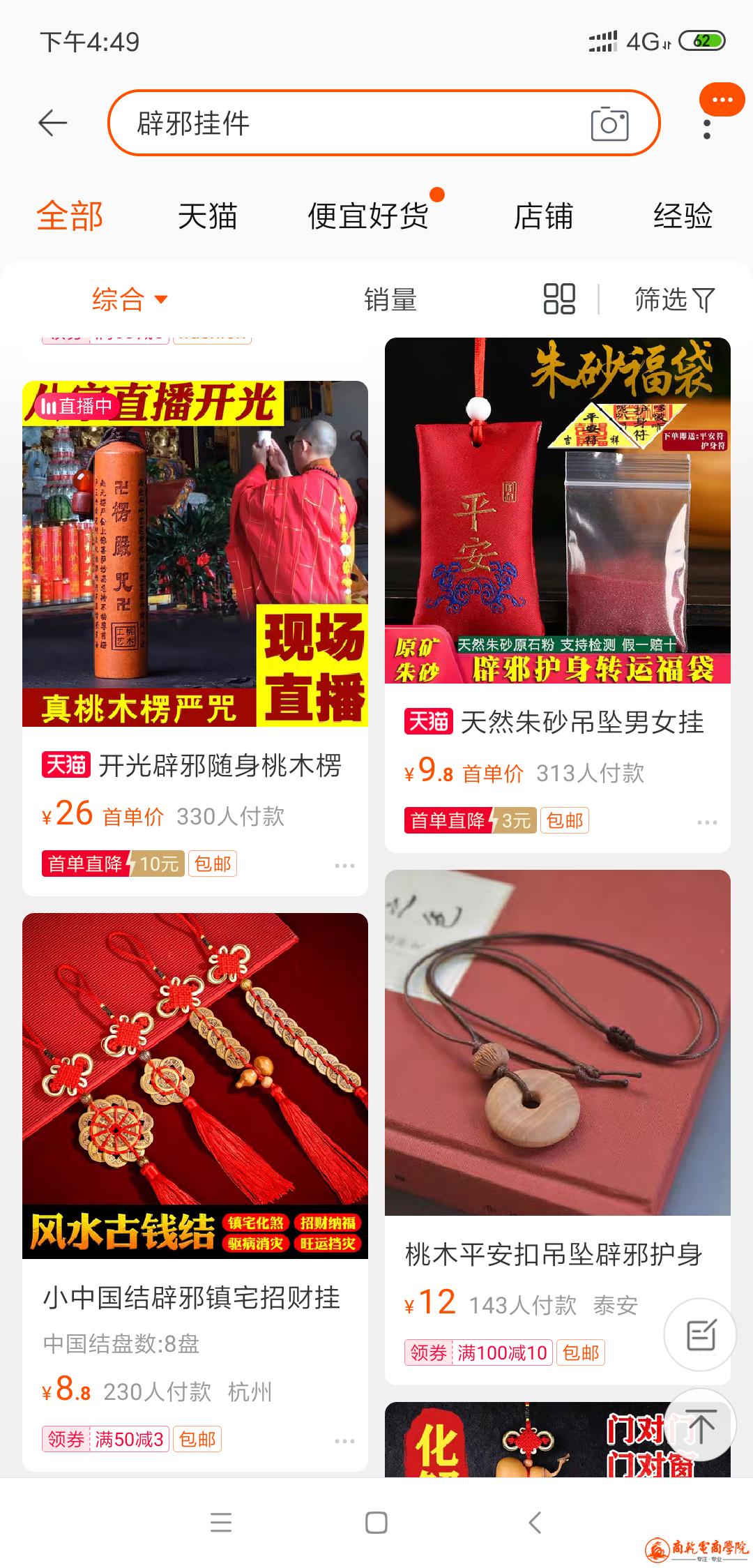Viewport: 753px width, 1568px height.
Task: Open 桃木平安扣吊坠辟邪护身 product card
Action: [554, 1254]
